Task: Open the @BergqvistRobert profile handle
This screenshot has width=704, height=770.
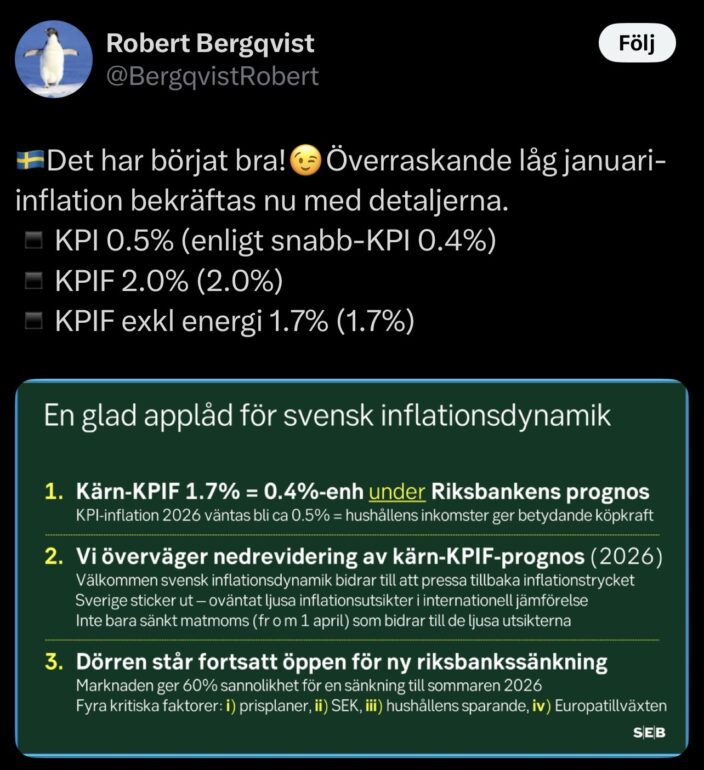Action: (212, 76)
